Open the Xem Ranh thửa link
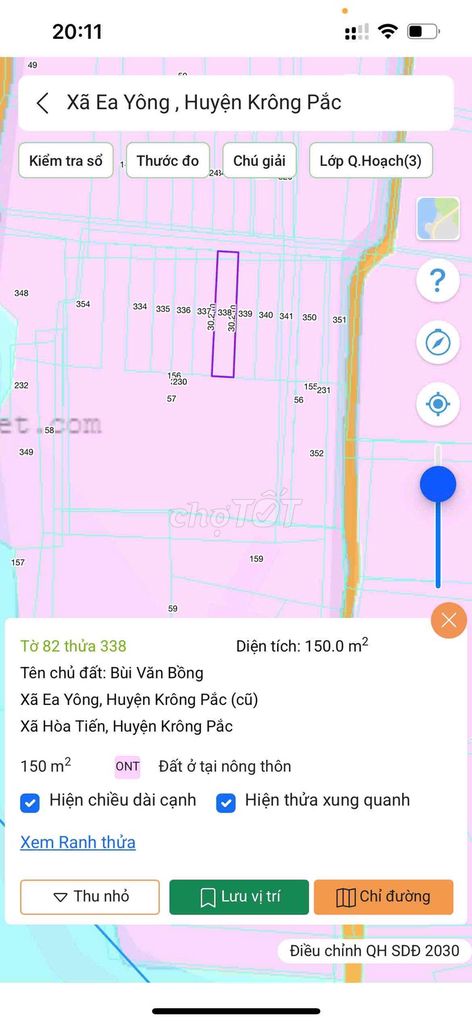472x1024 pixels. pyautogui.click(x=78, y=842)
